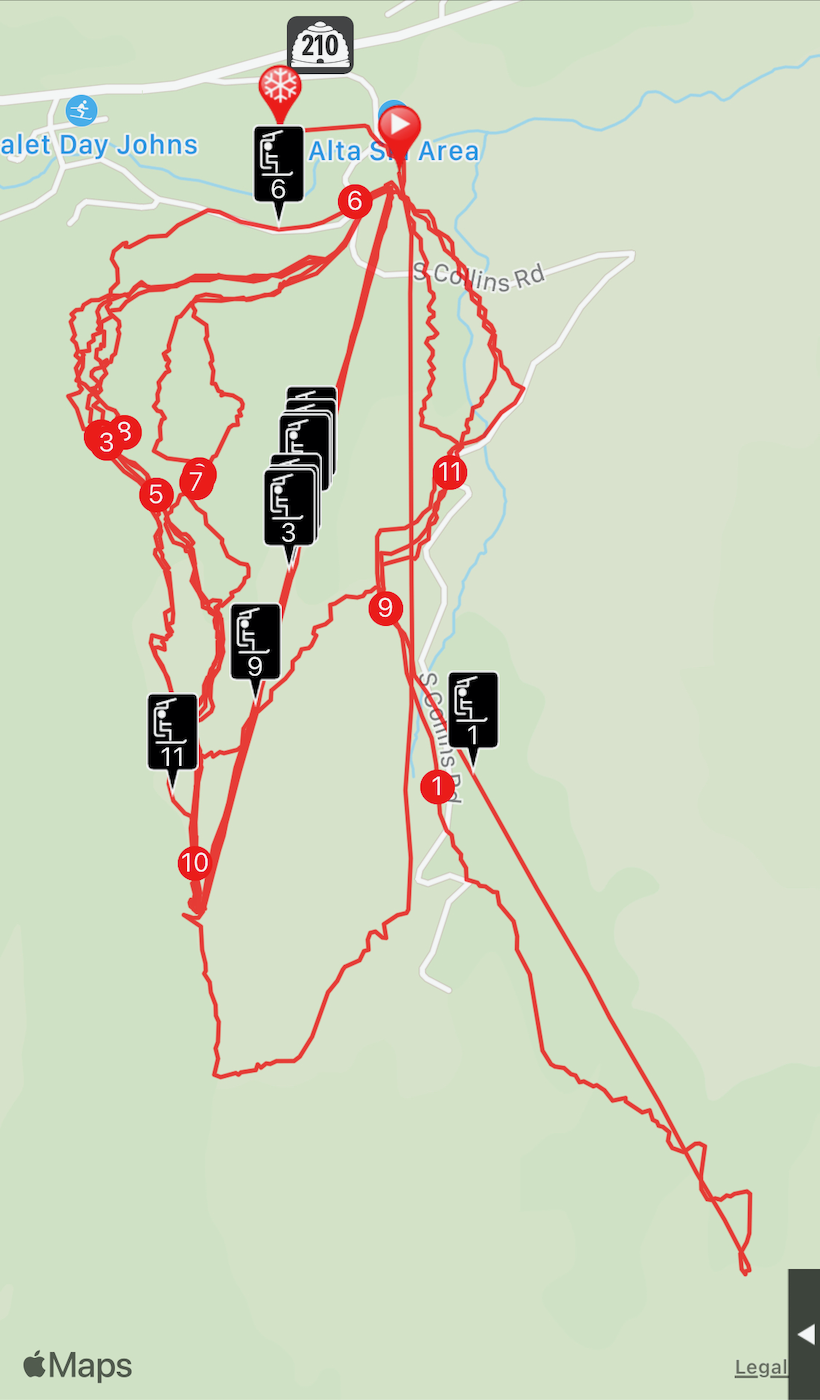Open the Legal link

pyautogui.click(x=761, y=1368)
